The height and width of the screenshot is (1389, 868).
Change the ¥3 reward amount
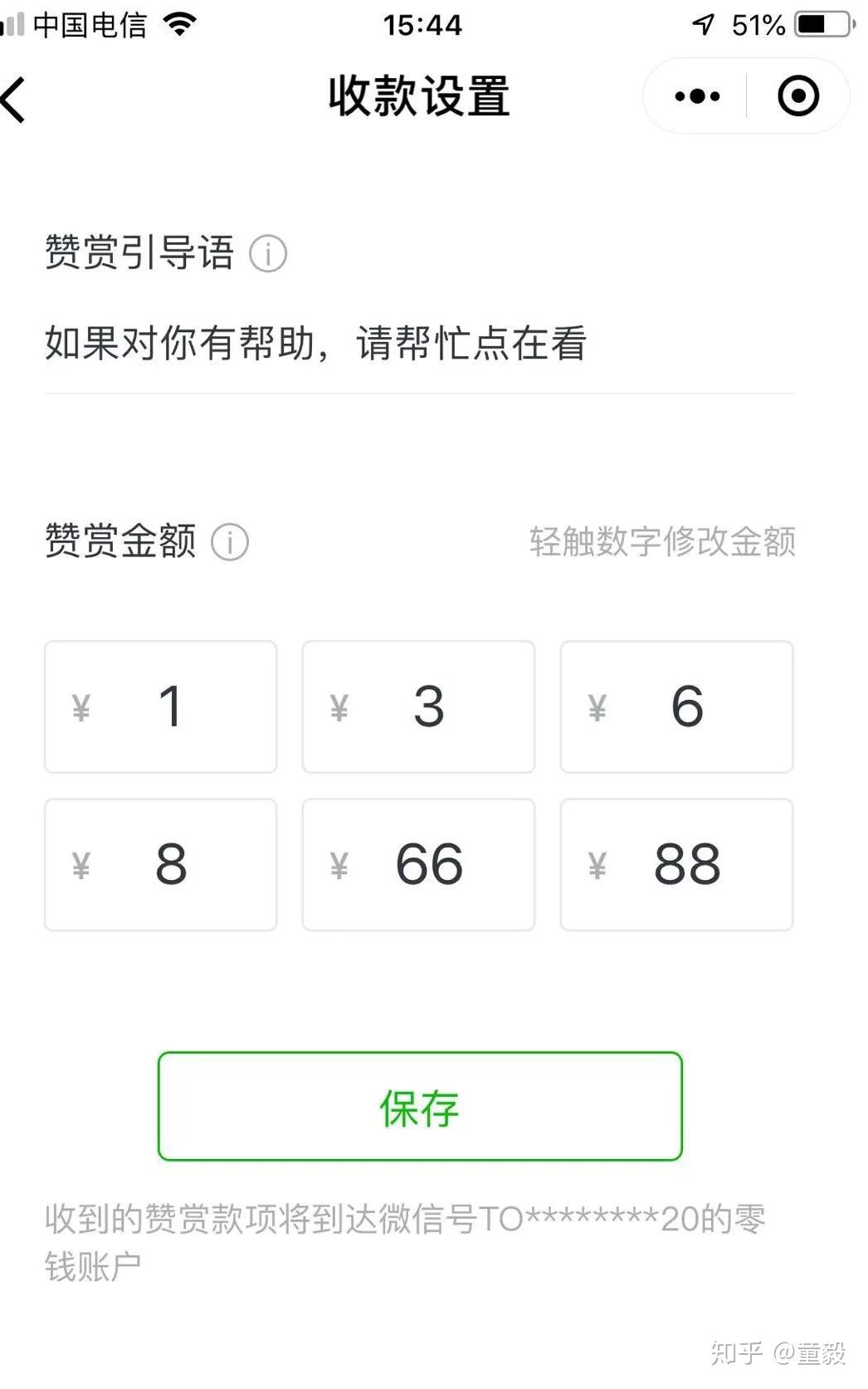coord(418,707)
